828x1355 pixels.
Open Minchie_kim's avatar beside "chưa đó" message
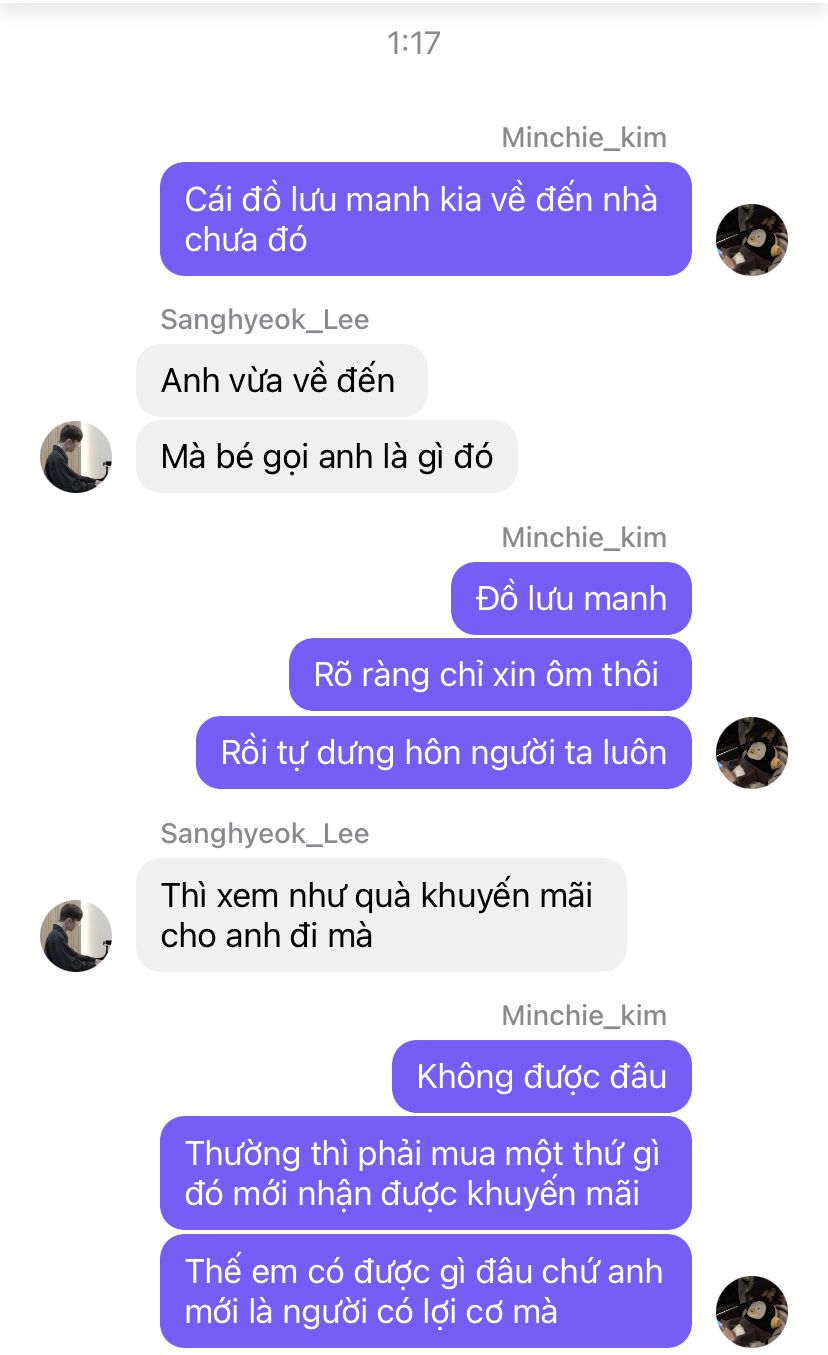pyautogui.click(x=752, y=240)
